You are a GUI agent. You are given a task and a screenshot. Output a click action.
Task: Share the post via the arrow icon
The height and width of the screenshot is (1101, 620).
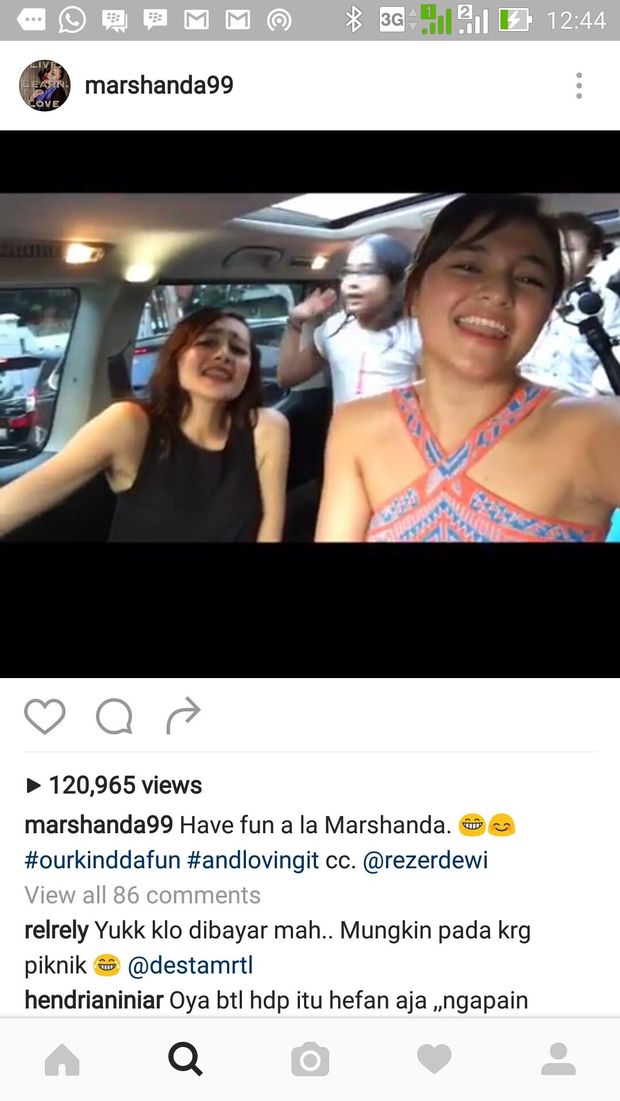pos(183,716)
